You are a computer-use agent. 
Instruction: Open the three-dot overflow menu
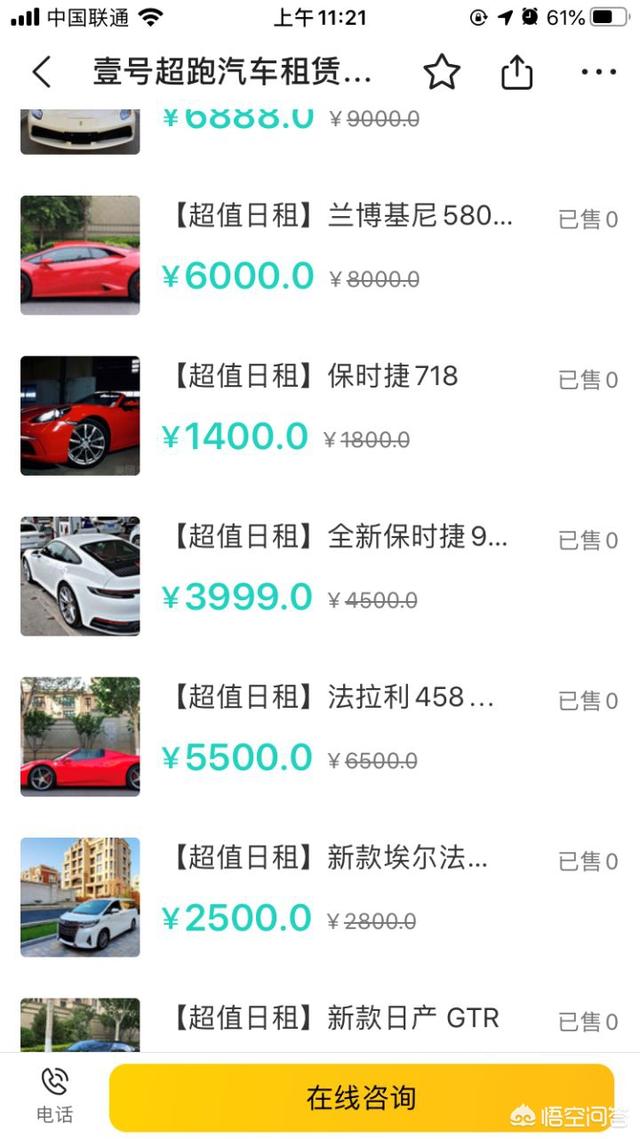pyautogui.click(x=598, y=72)
